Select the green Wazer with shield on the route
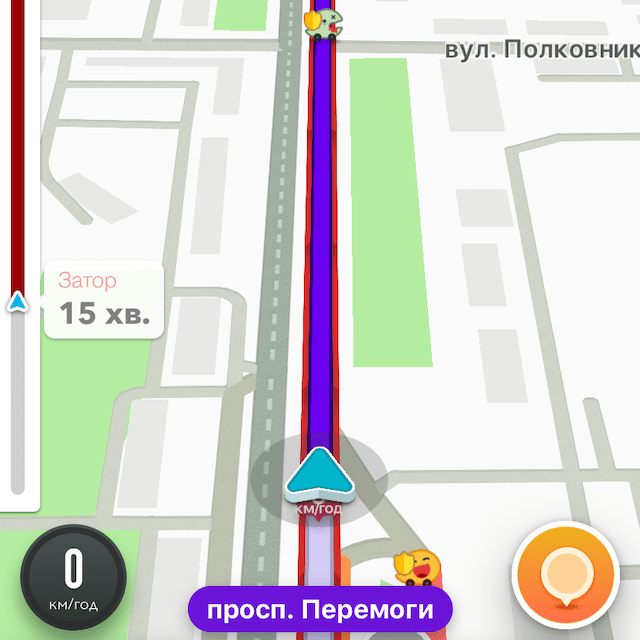640x640 pixels. click(x=323, y=22)
